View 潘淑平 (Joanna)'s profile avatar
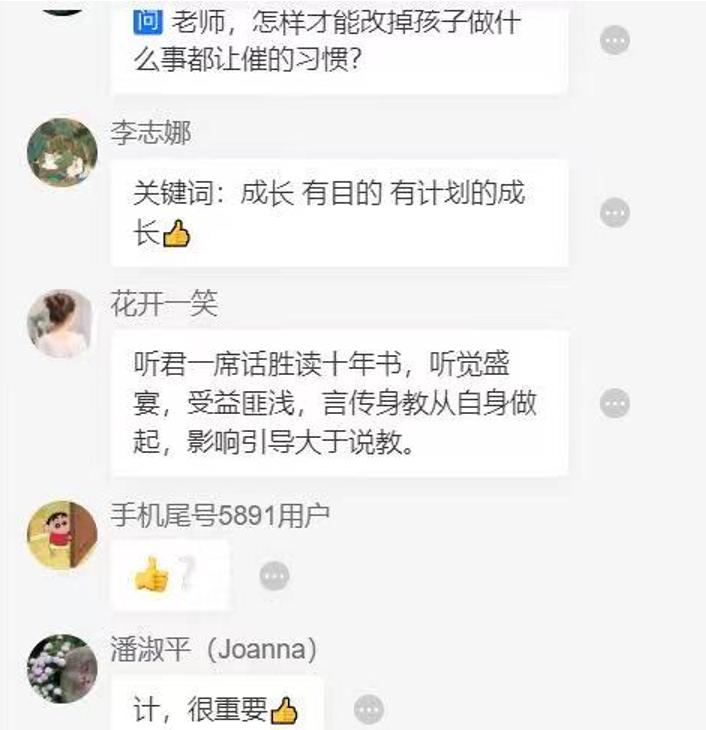Viewport: 706px width, 730px height. 61,668
